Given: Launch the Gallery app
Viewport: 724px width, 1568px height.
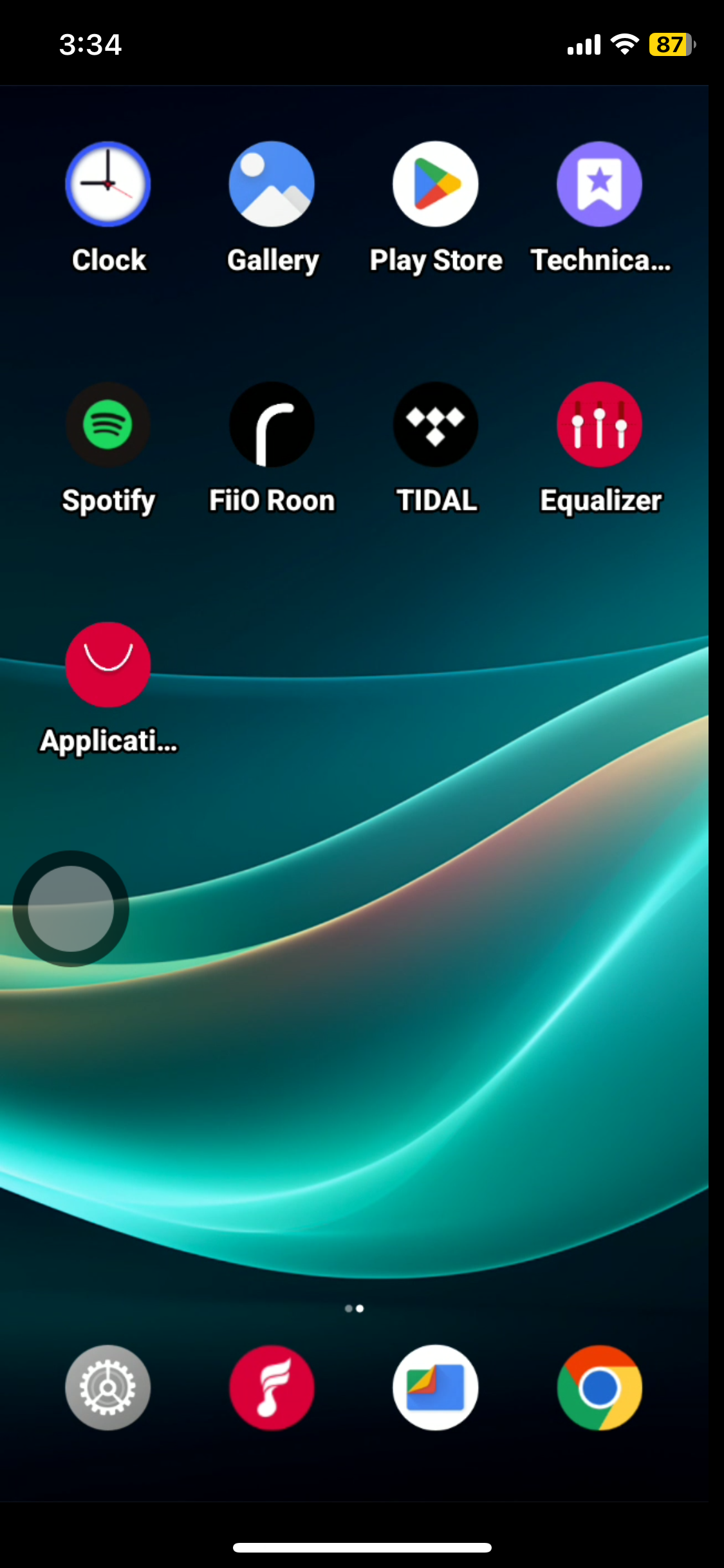Looking at the screenshot, I should coord(272,185).
